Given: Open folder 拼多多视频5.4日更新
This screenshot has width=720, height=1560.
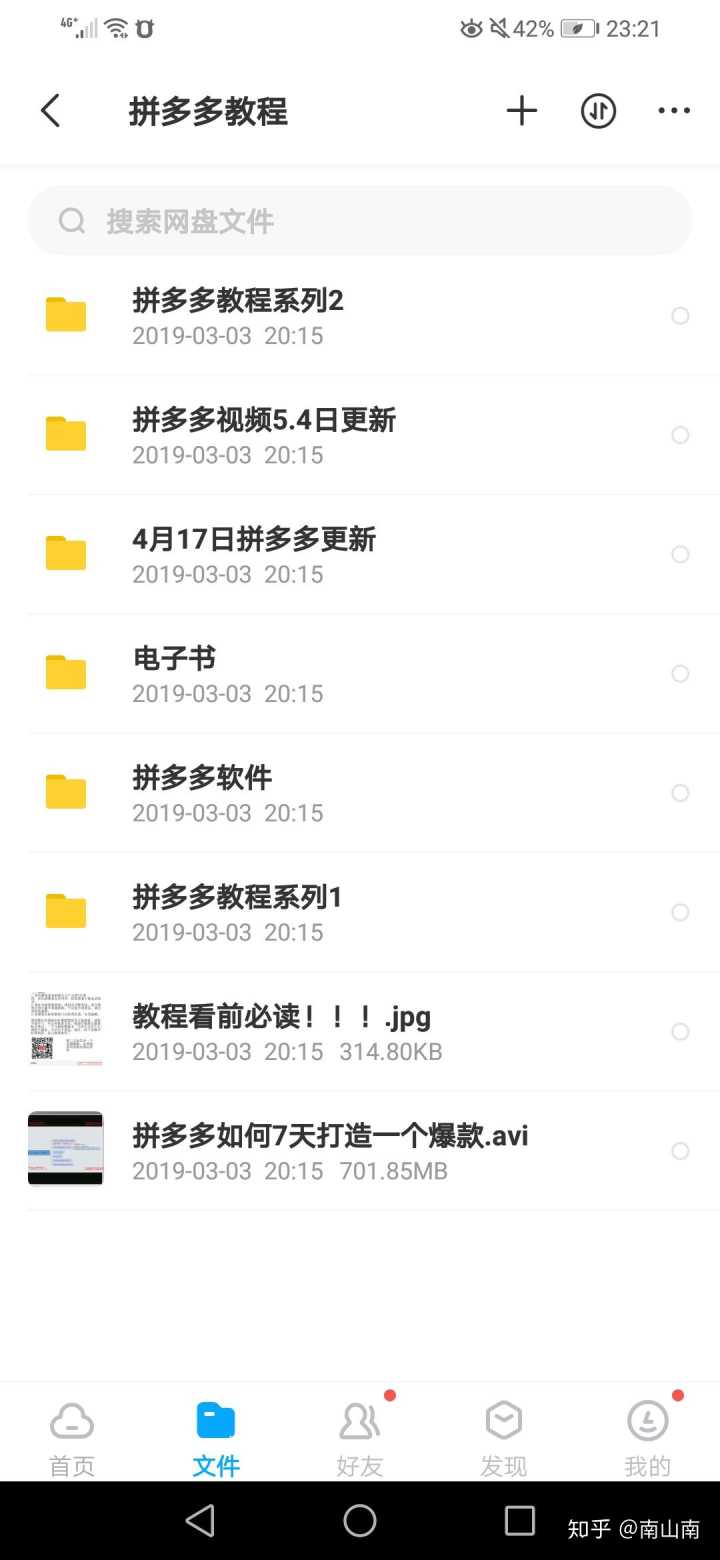Looking at the screenshot, I should tap(264, 435).
